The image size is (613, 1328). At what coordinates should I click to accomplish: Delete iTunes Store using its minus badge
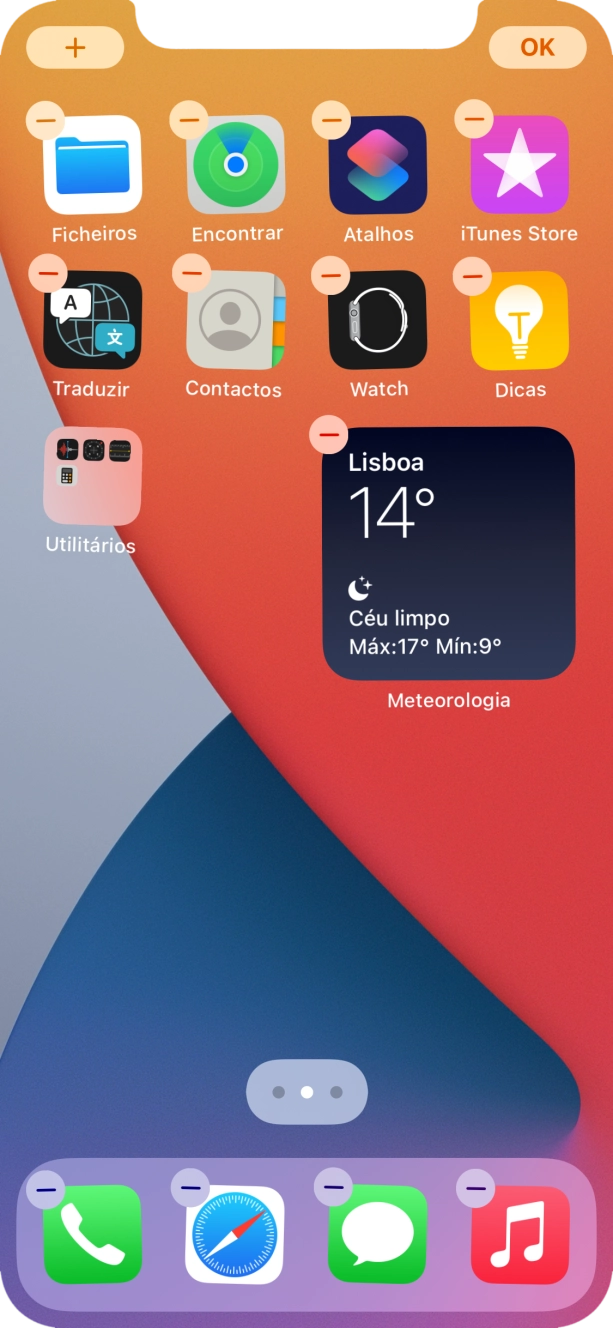[x=473, y=120]
